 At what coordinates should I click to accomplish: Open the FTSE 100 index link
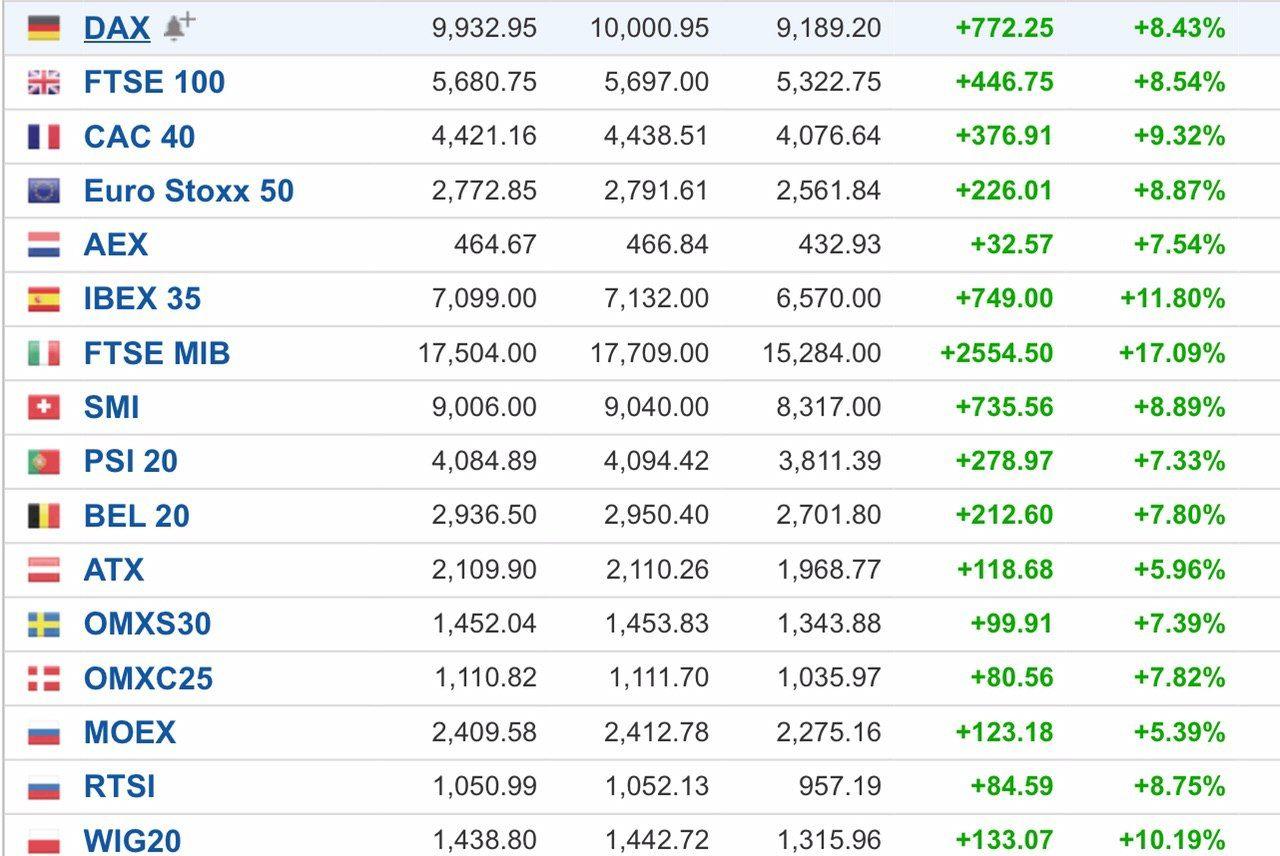coord(154,82)
